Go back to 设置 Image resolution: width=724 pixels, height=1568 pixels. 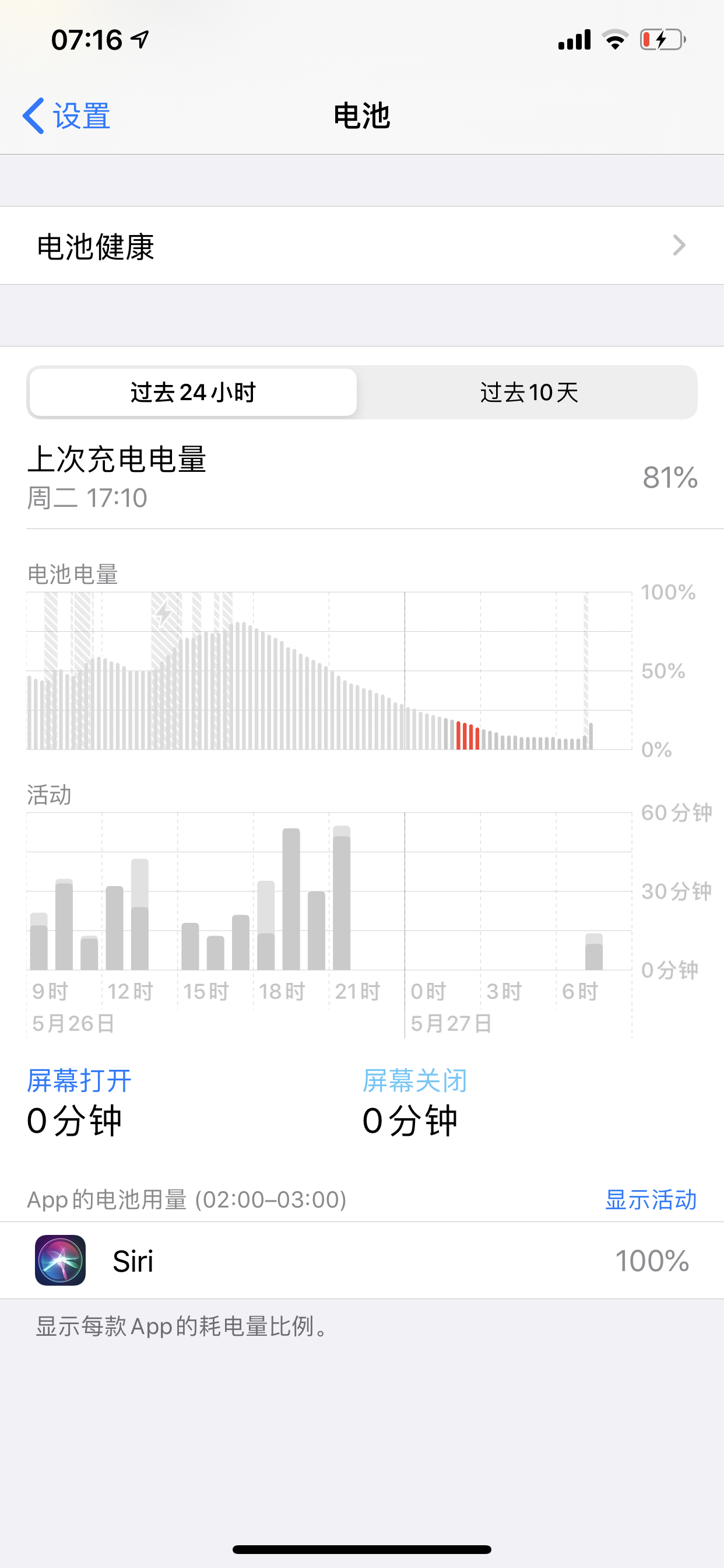click(67, 116)
